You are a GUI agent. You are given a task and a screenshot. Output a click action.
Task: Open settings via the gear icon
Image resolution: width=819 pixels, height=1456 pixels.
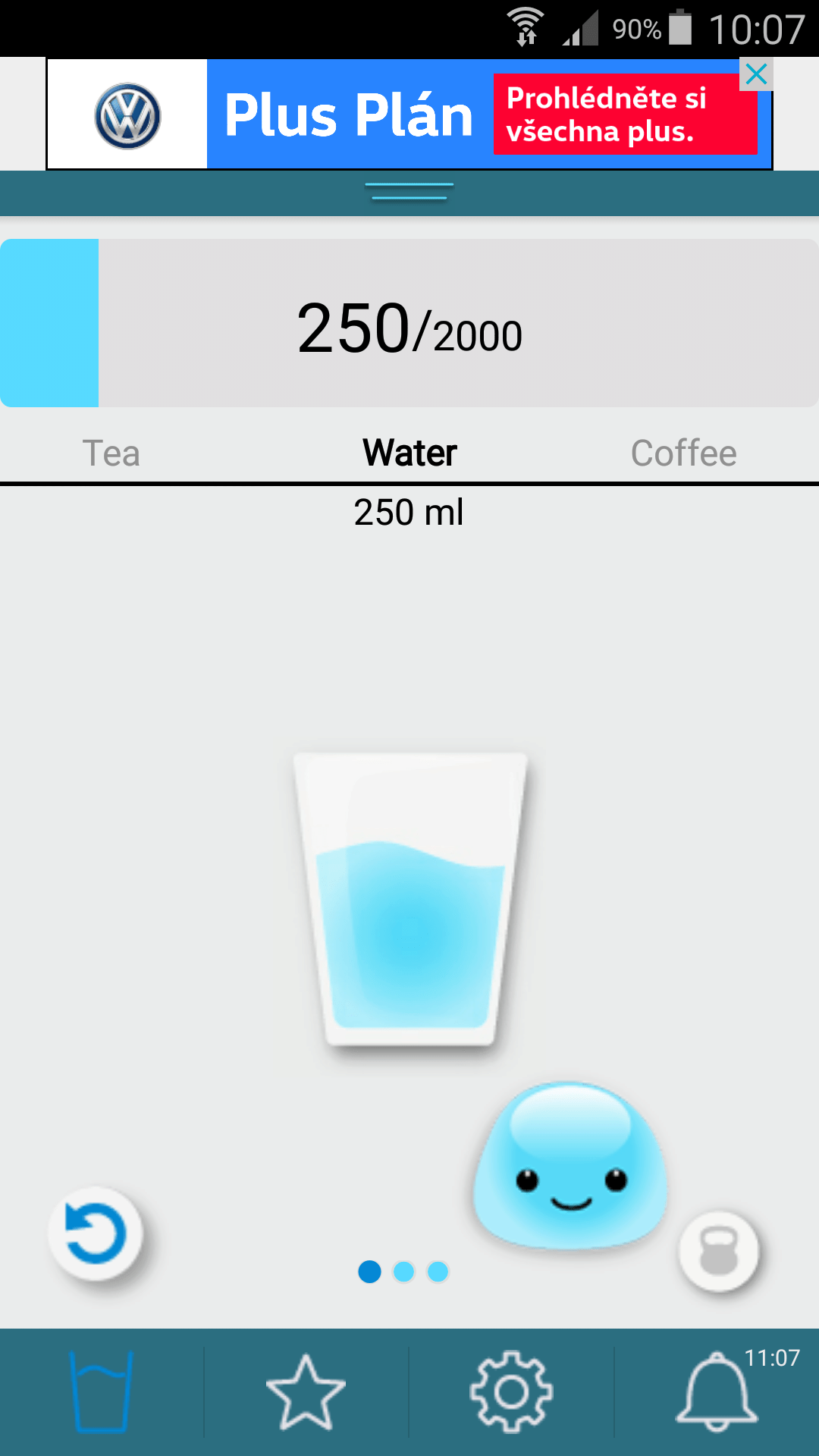coord(511,1392)
